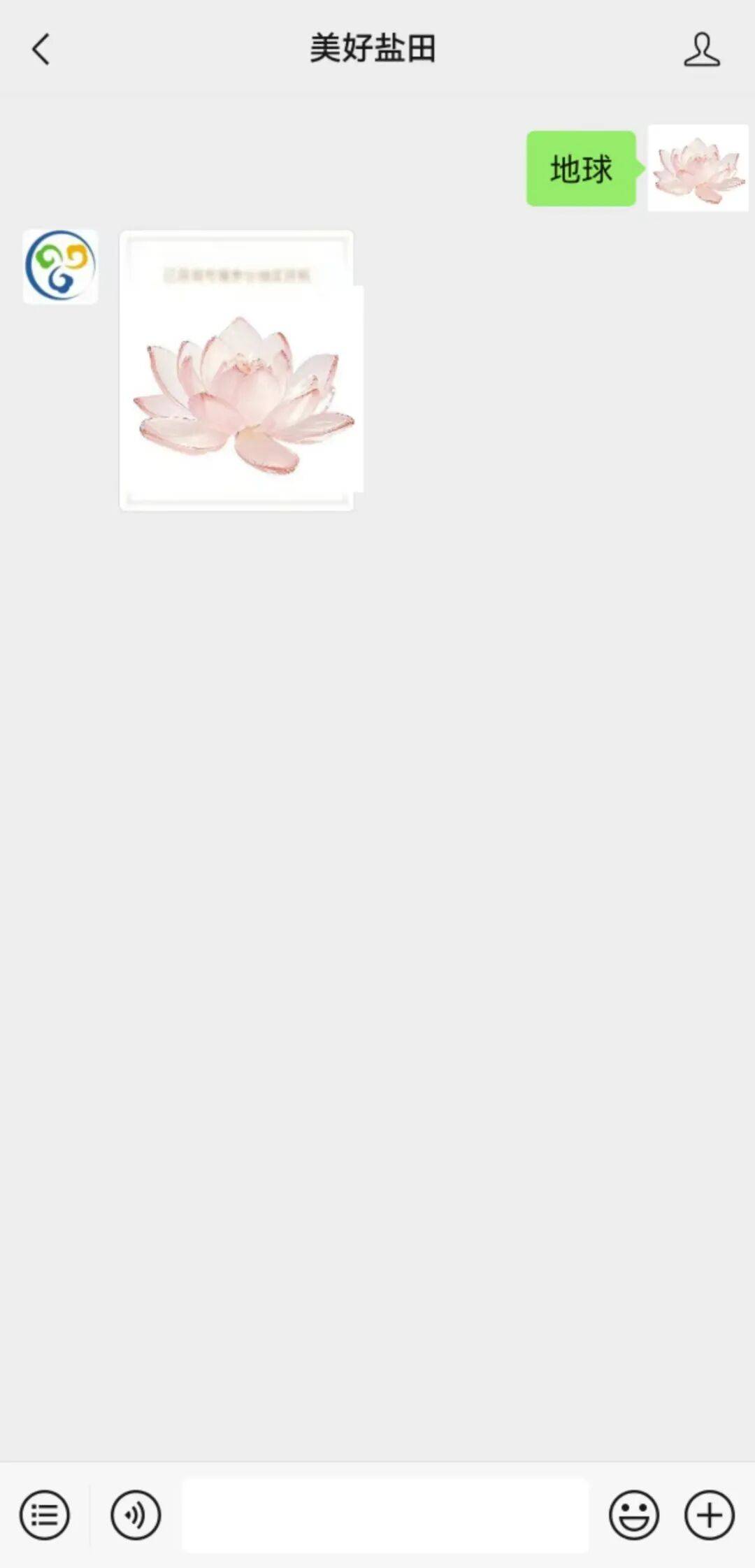Tap the 地球 message bubble
Viewport: 755px width, 1568px height.
click(x=580, y=168)
